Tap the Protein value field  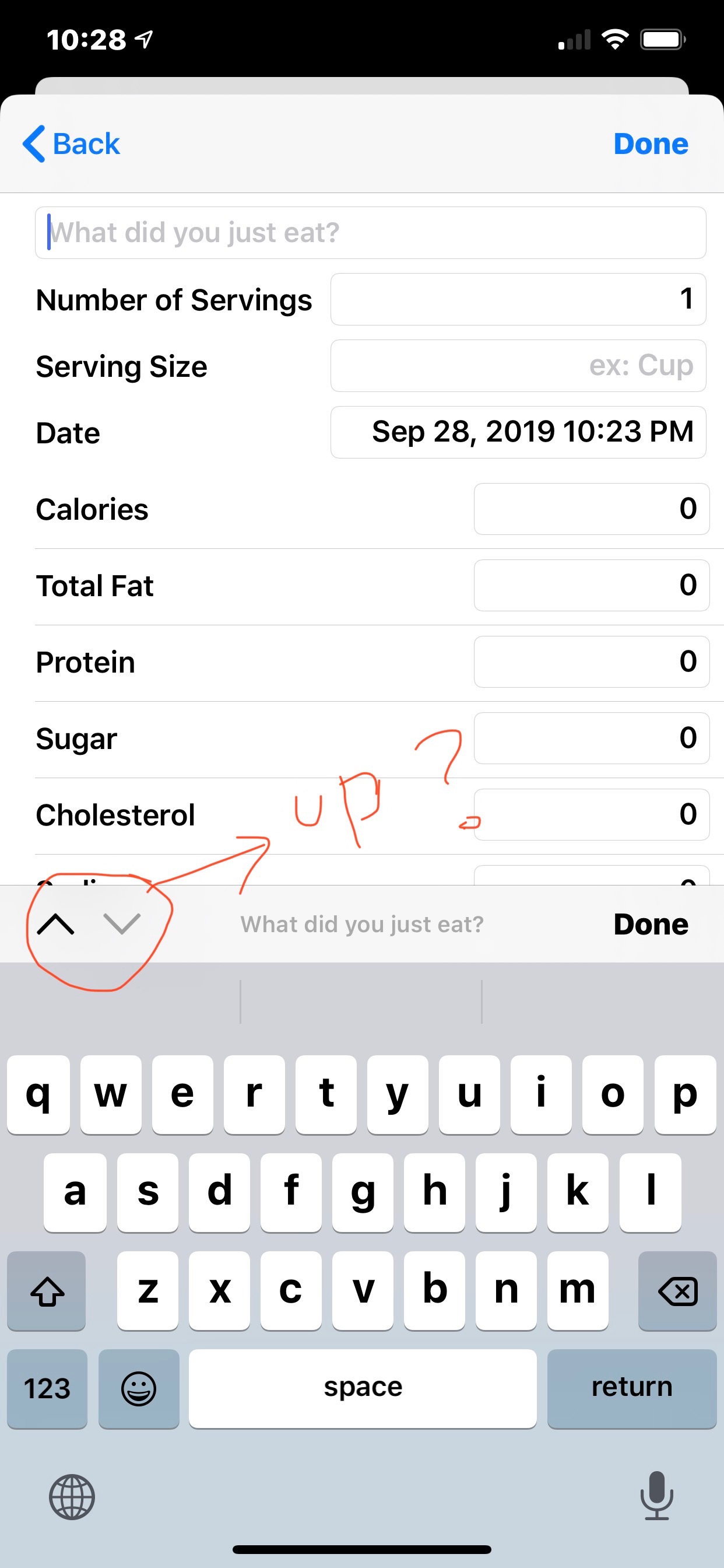click(591, 661)
